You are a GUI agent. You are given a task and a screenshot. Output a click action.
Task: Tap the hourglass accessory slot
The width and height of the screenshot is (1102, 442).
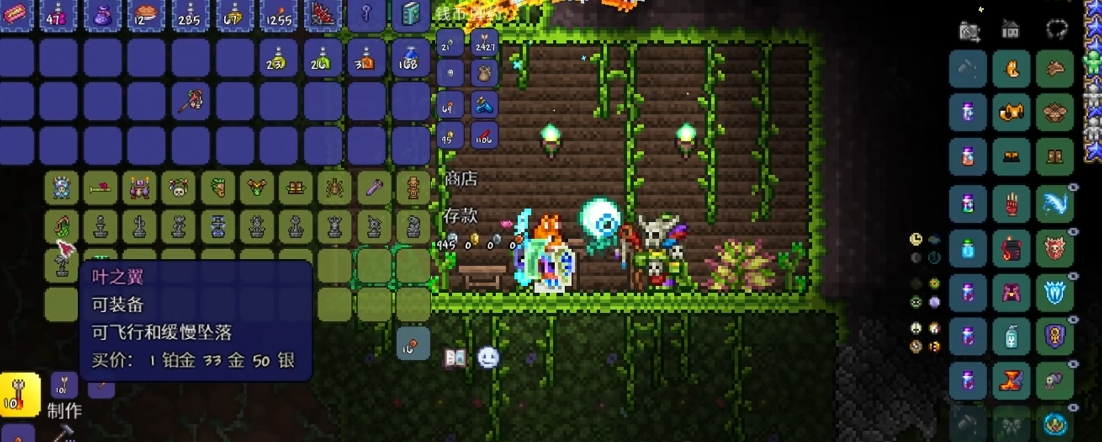point(1011,380)
